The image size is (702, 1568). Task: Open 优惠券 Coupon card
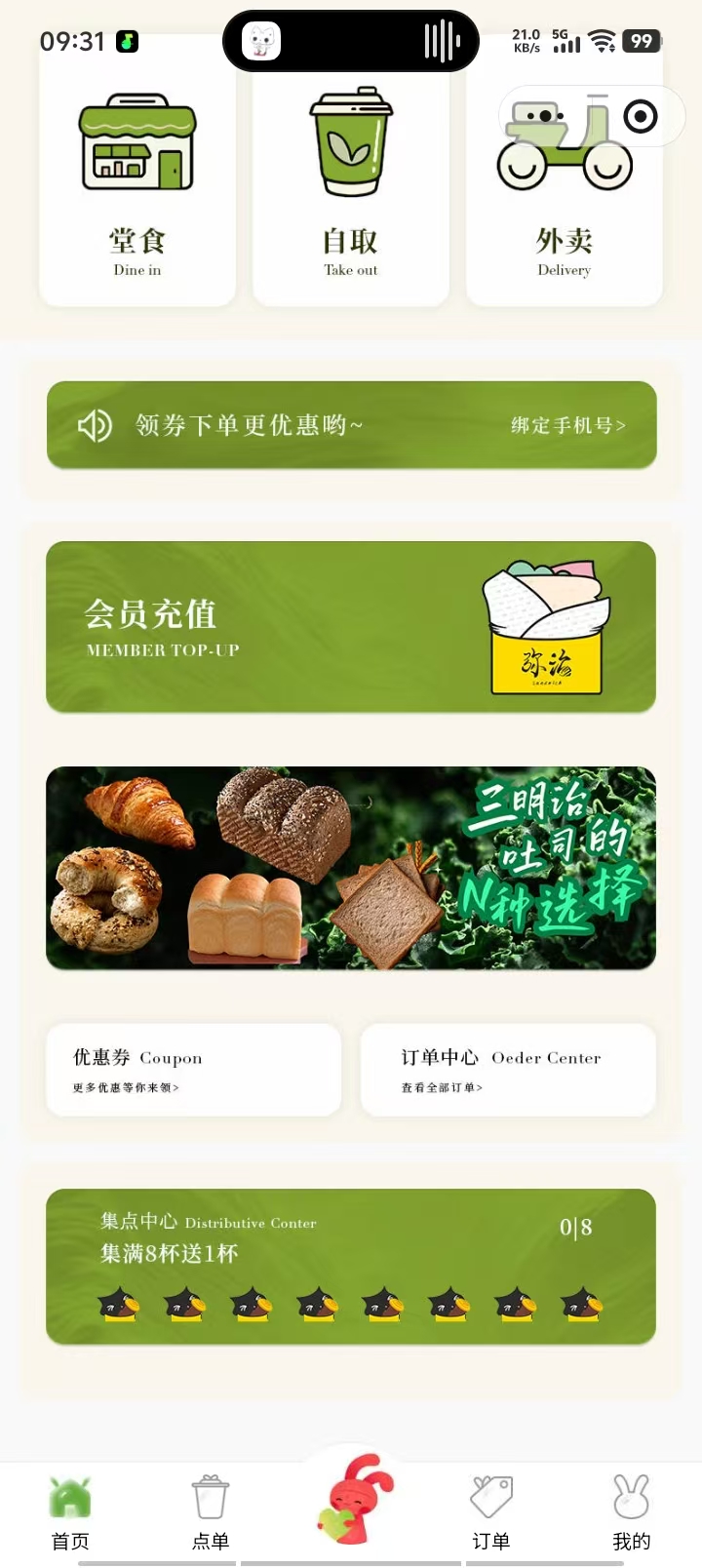(194, 1070)
